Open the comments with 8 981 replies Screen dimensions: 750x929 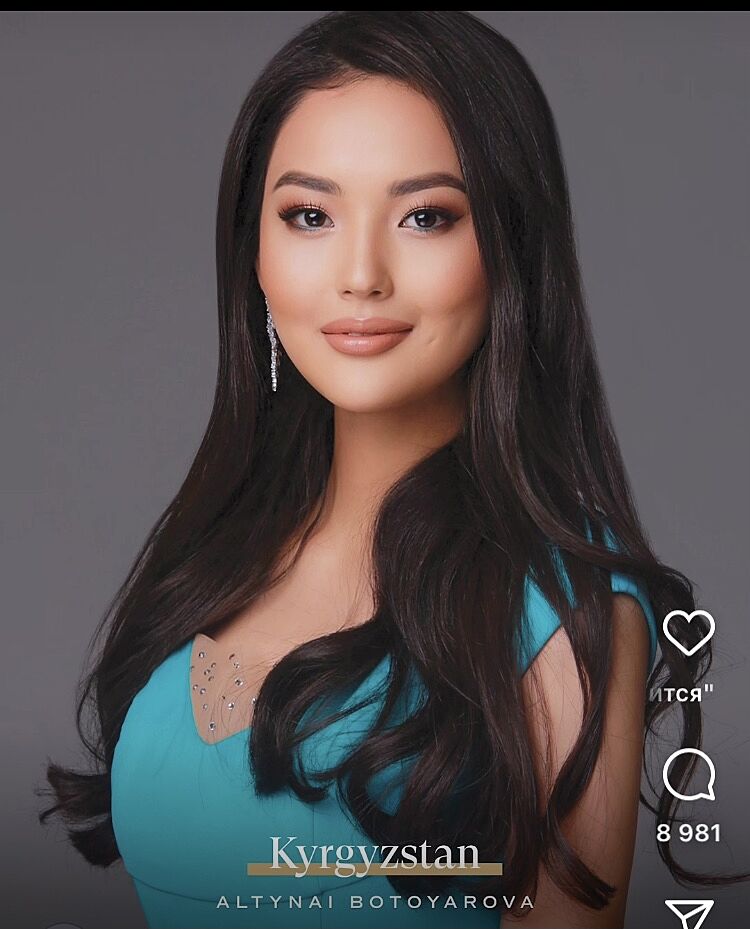689,775
